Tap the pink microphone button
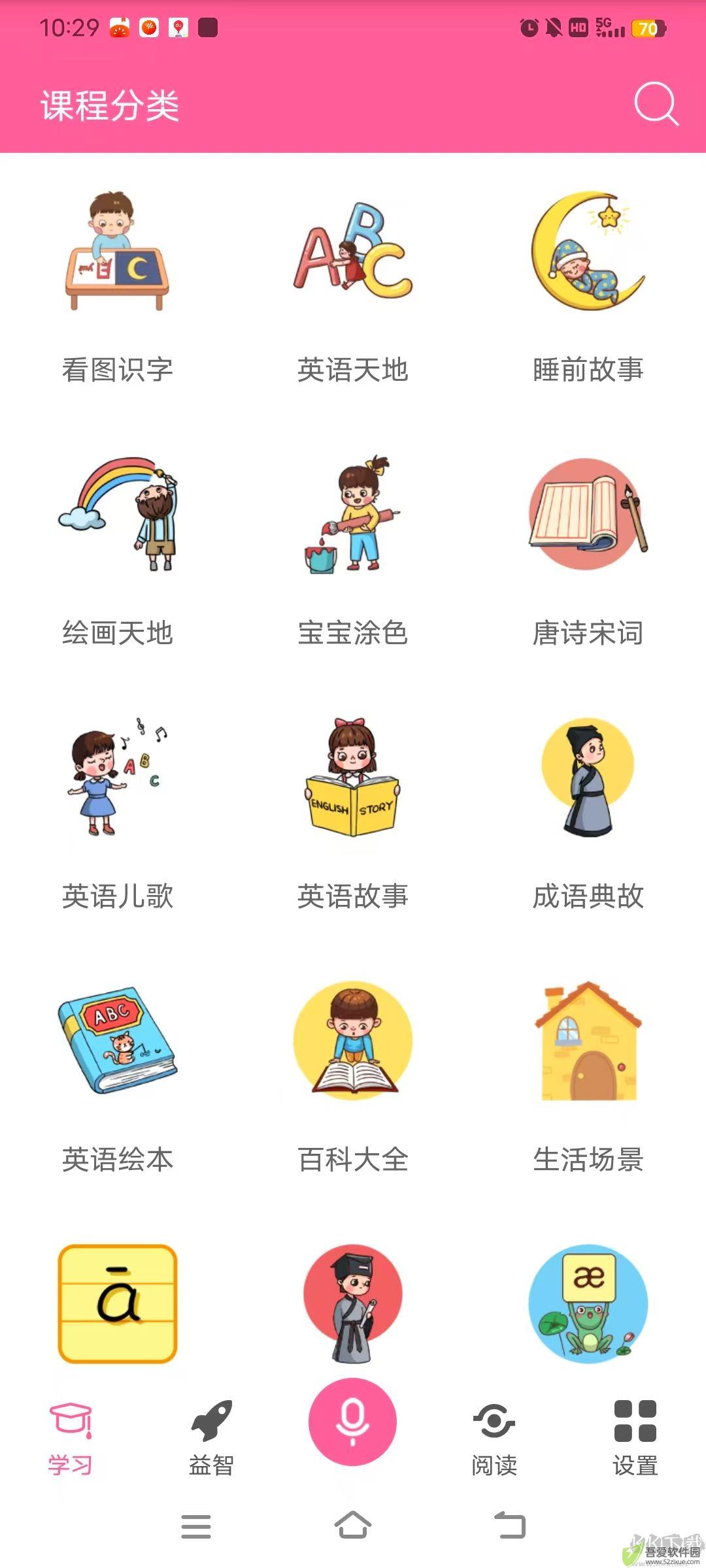The width and height of the screenshot is (706, 1568). (353, 1422)
